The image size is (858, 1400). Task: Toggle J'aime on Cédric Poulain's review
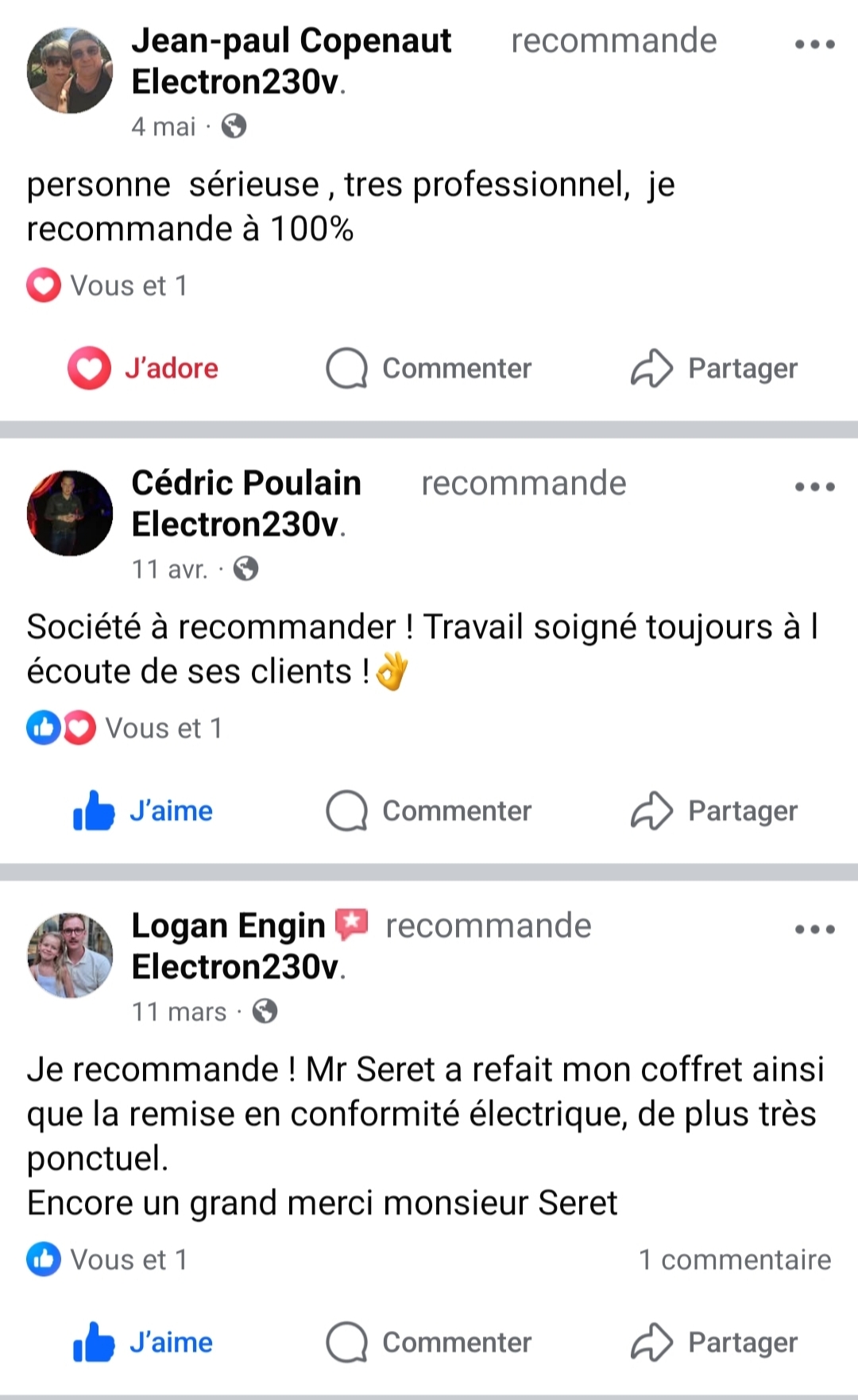coord(144,811)
